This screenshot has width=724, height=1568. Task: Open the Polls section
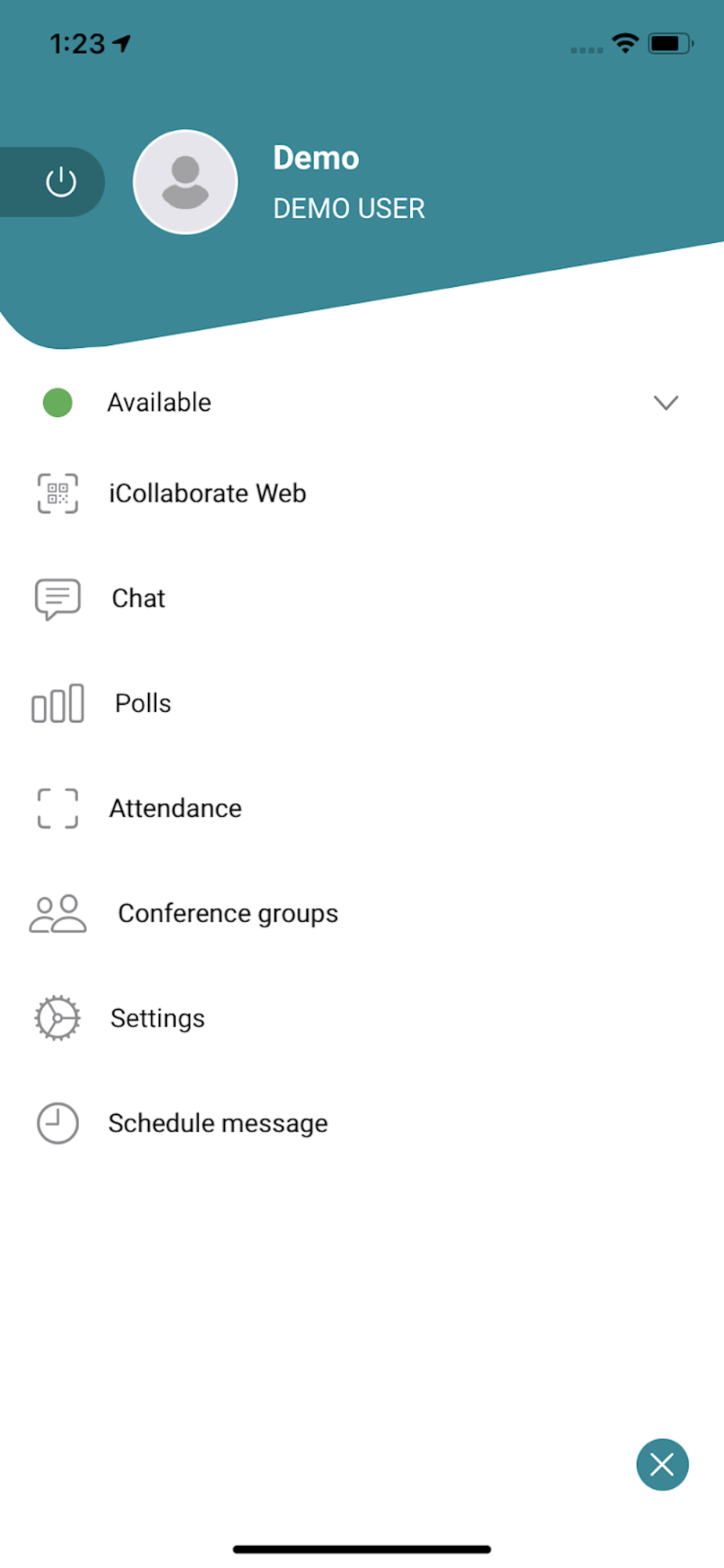(362, 703)
